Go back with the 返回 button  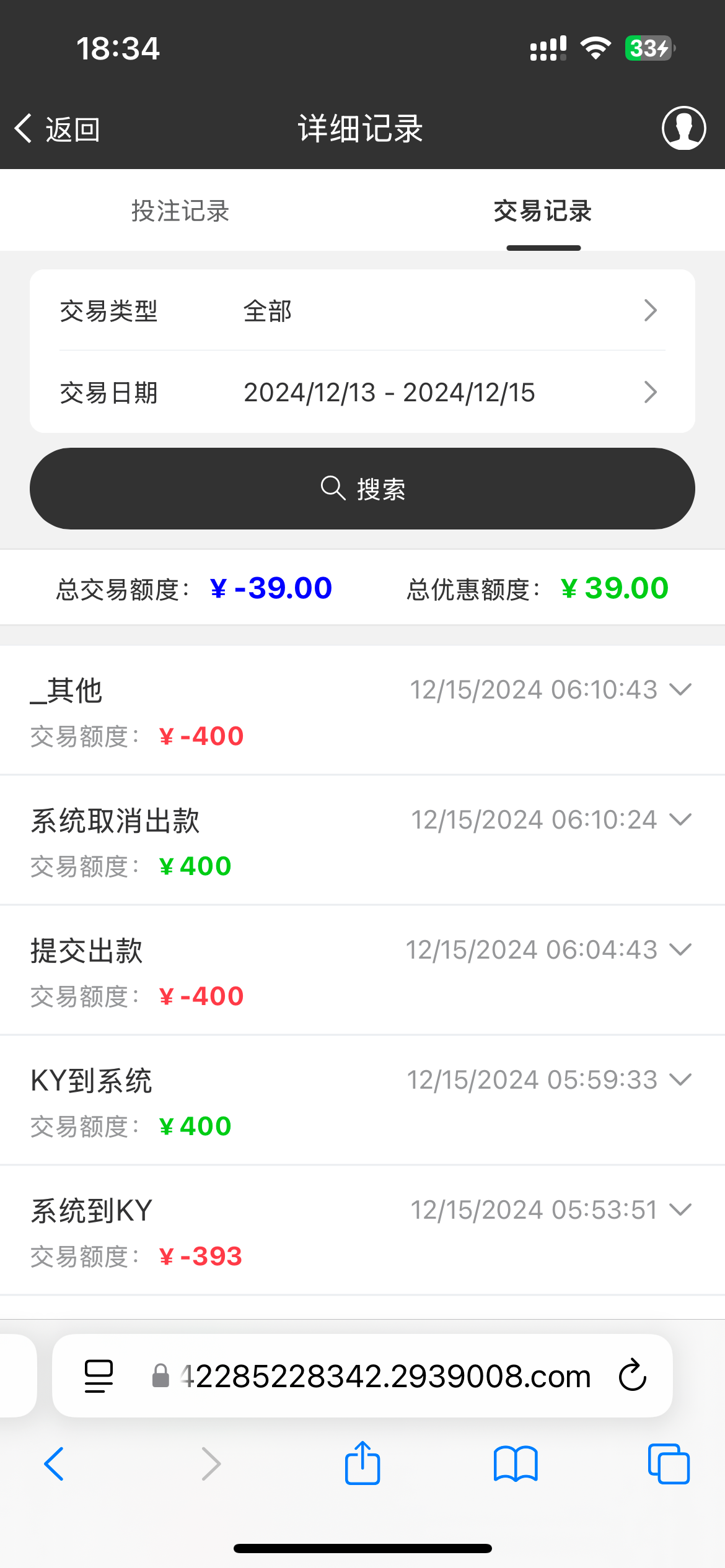[57, 129]
